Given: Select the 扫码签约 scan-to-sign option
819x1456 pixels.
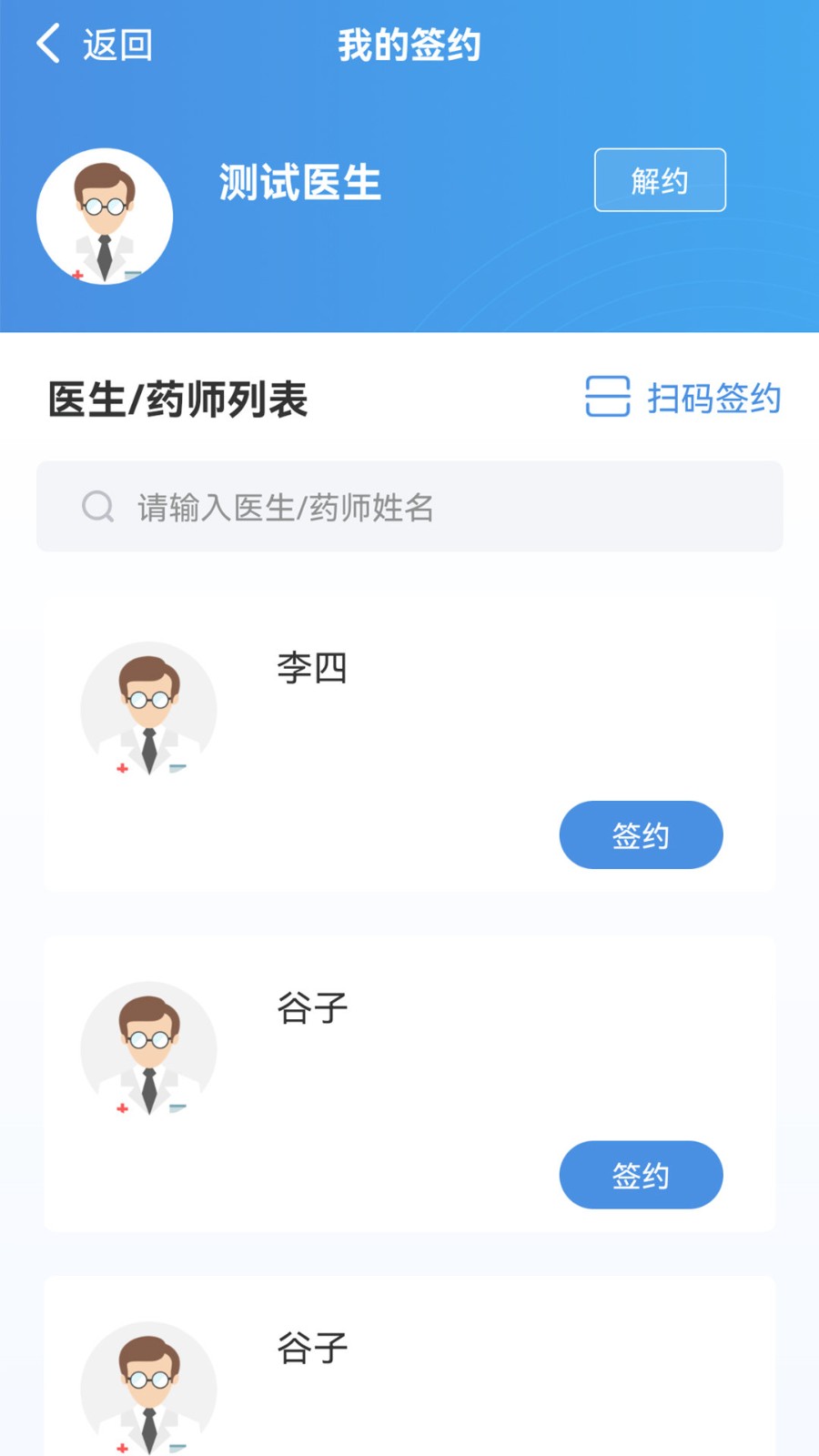Looking at the screenshot, I should (x=713, y=398).
